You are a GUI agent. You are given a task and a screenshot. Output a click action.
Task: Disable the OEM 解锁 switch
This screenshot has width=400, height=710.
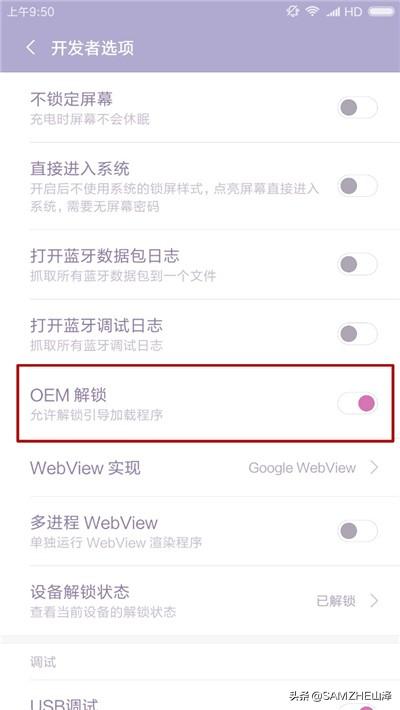pyautogui.click(x=357, y=403)
